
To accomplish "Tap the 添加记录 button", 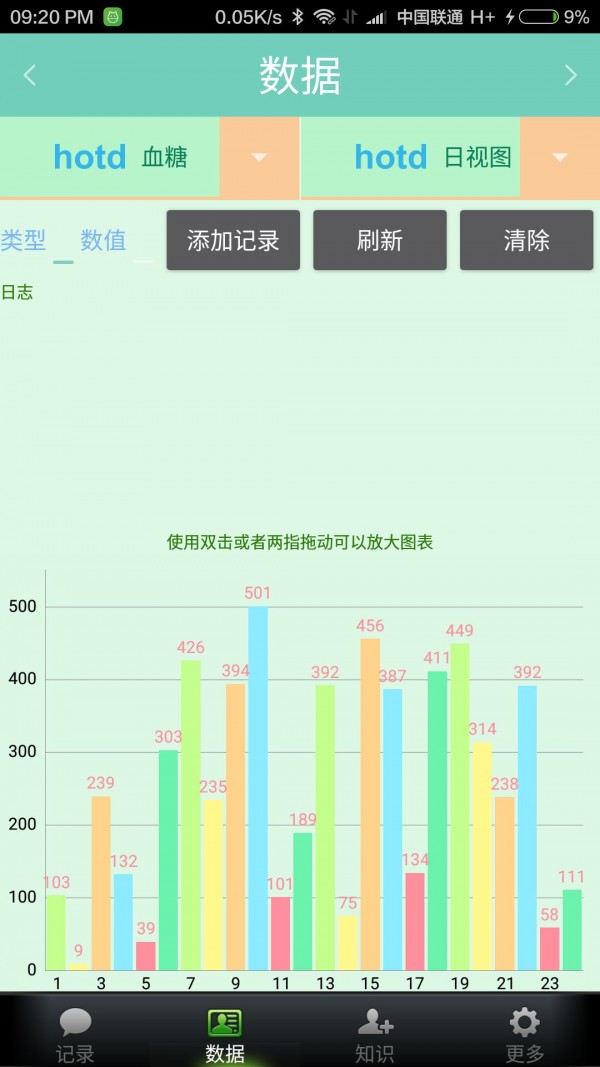I will click(233, 240).
